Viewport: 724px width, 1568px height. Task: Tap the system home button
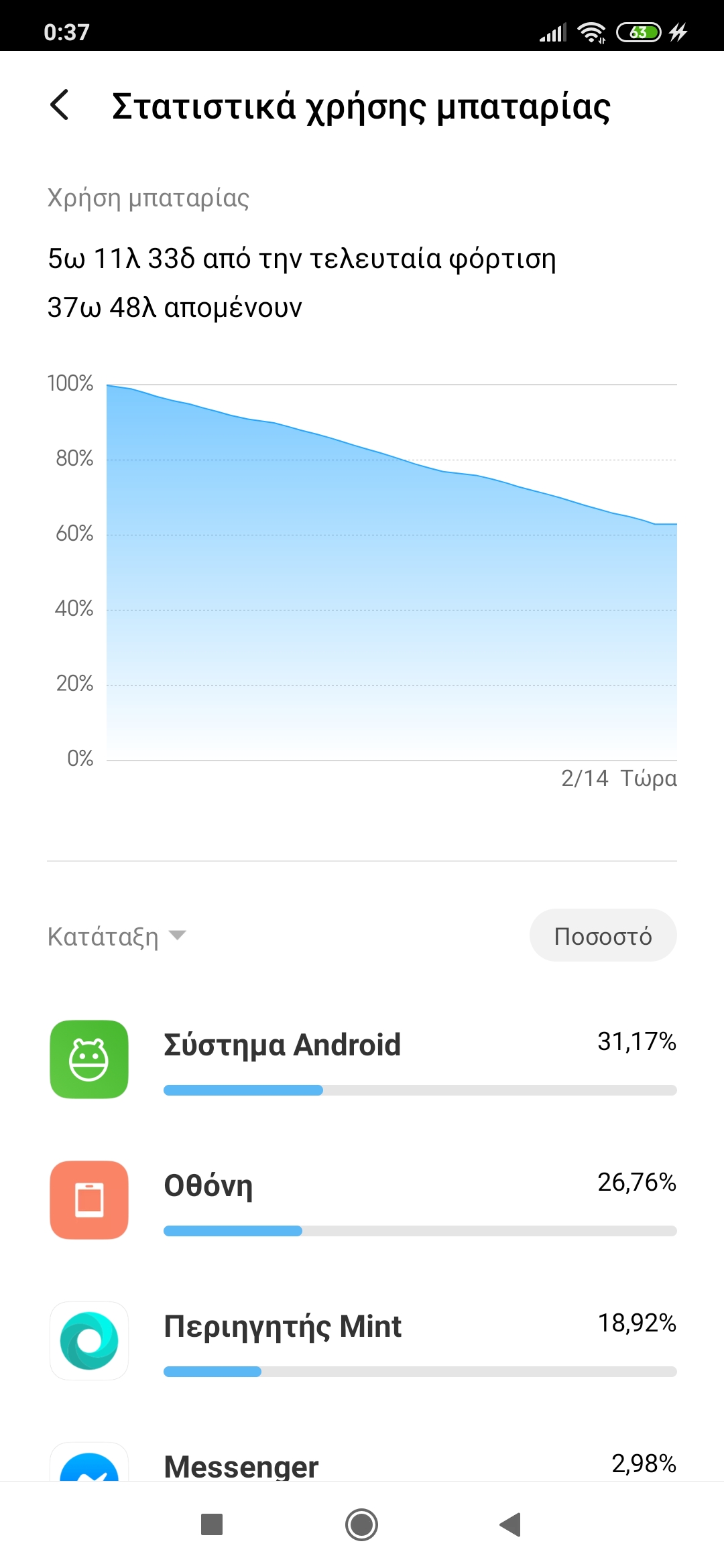(x=361, y=1524)
